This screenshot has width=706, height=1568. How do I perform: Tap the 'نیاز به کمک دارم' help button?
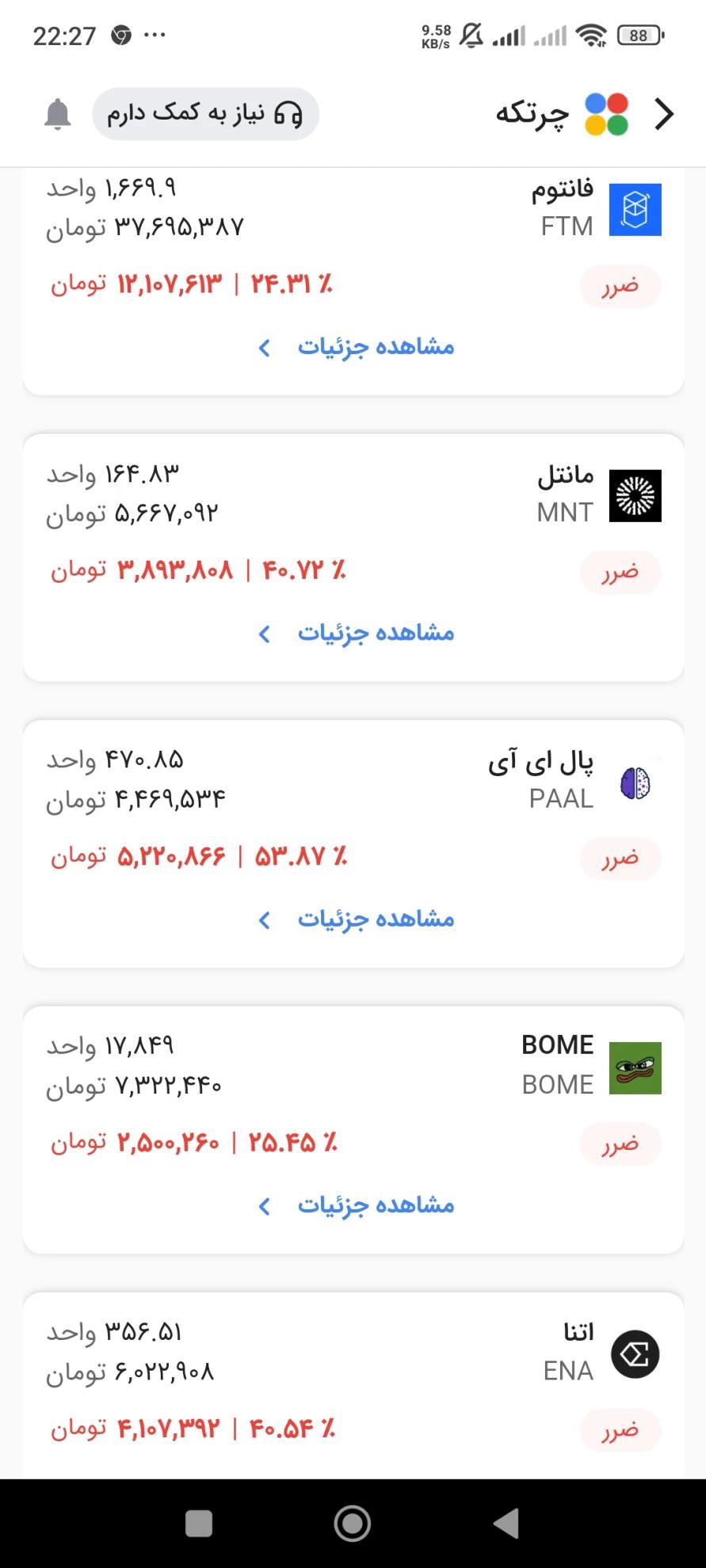pyautogui.click(x=205, y=114)
